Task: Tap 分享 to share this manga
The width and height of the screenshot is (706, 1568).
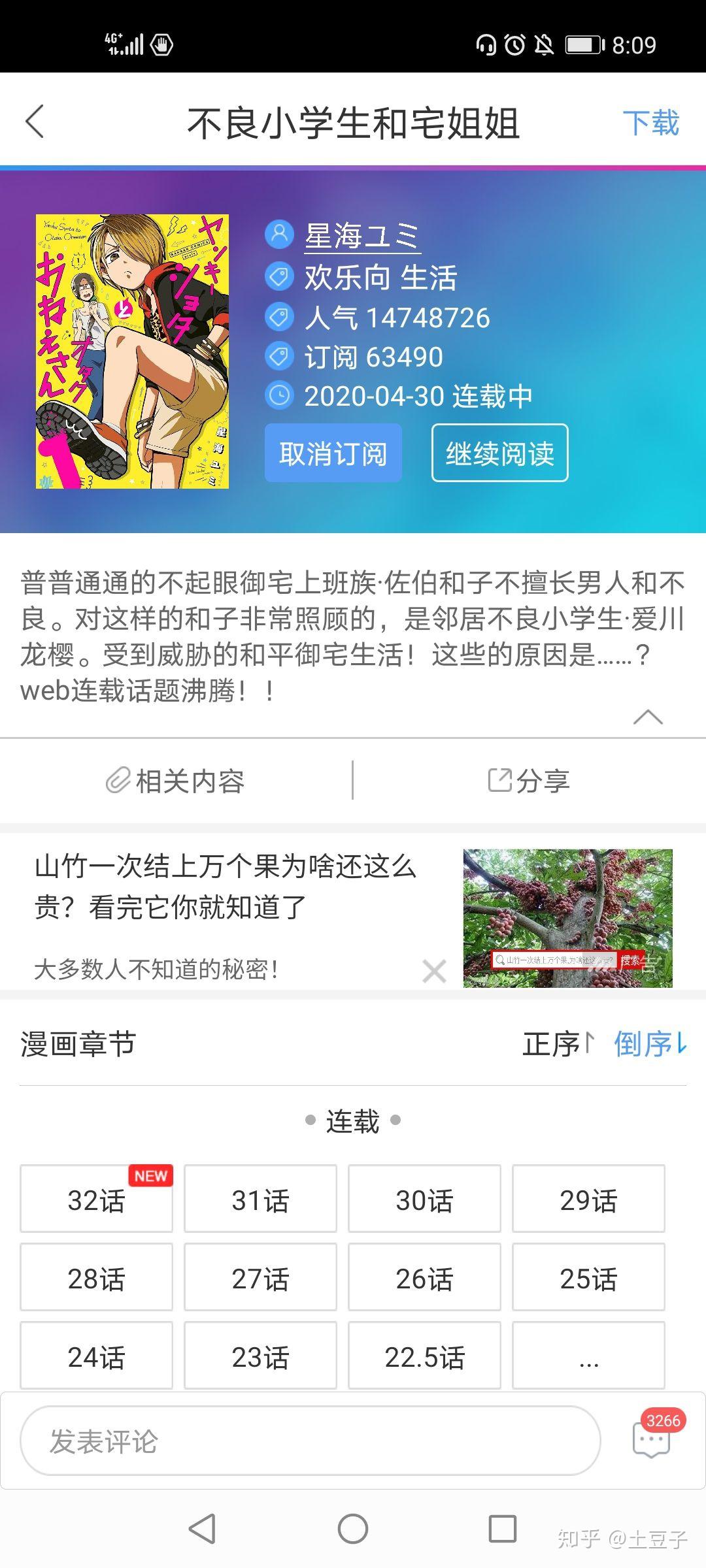Action: click(529, 781)
